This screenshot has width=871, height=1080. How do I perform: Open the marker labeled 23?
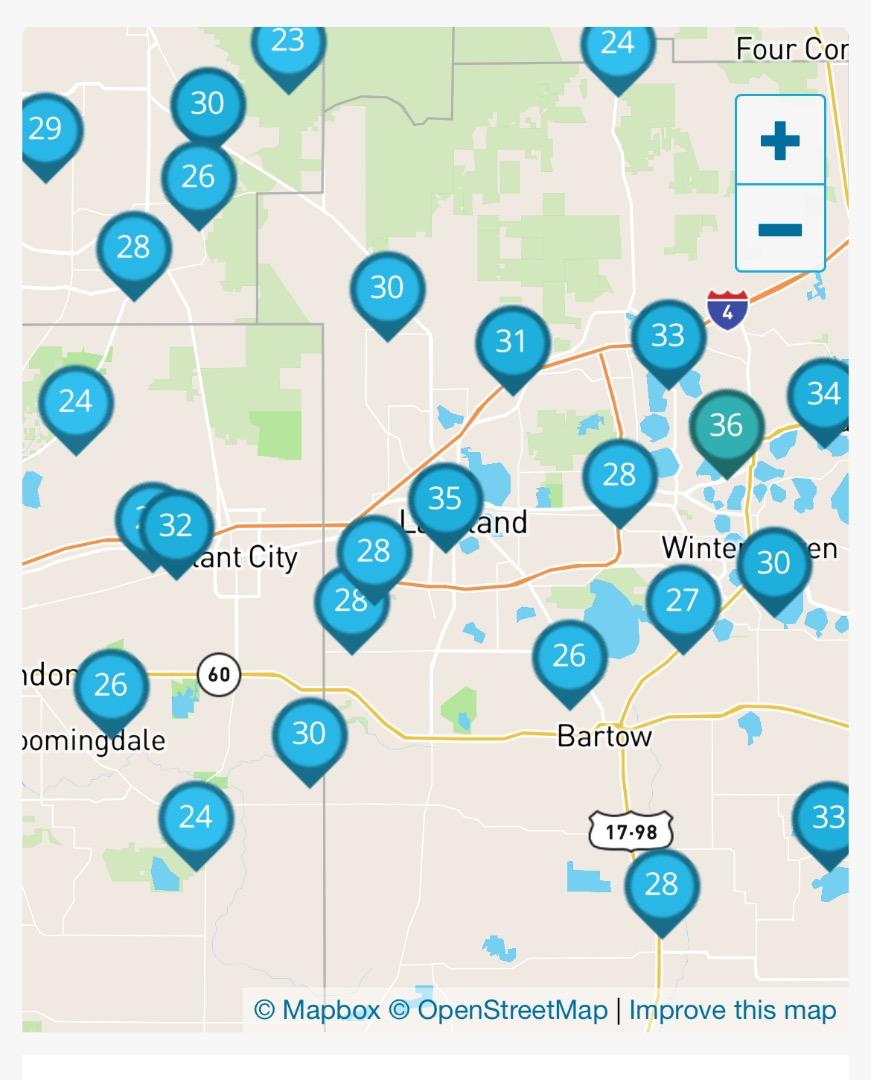click(288, 44)
